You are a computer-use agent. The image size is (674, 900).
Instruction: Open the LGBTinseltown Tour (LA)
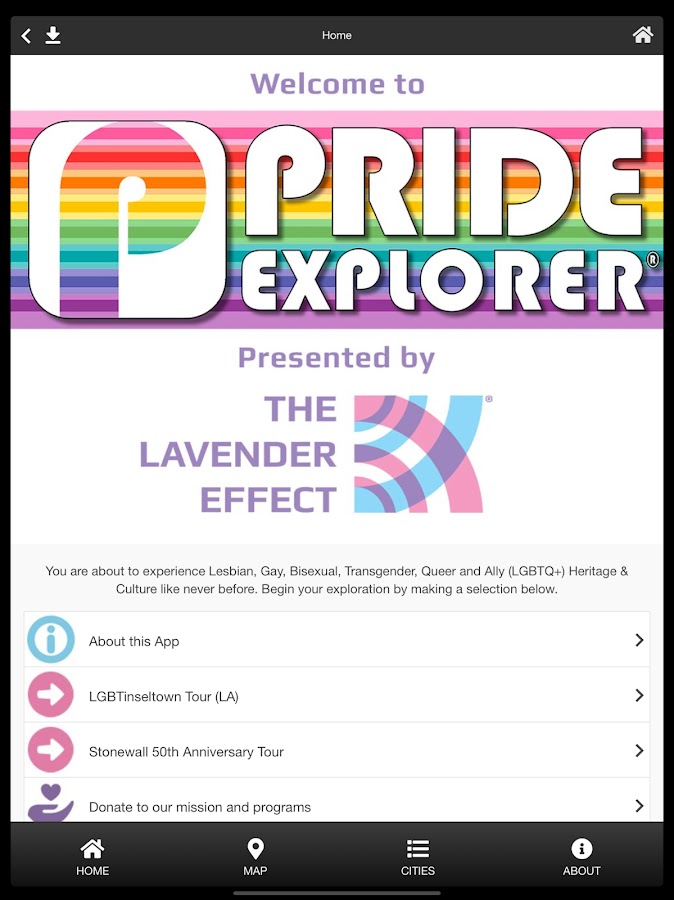(x=337, y=696)
